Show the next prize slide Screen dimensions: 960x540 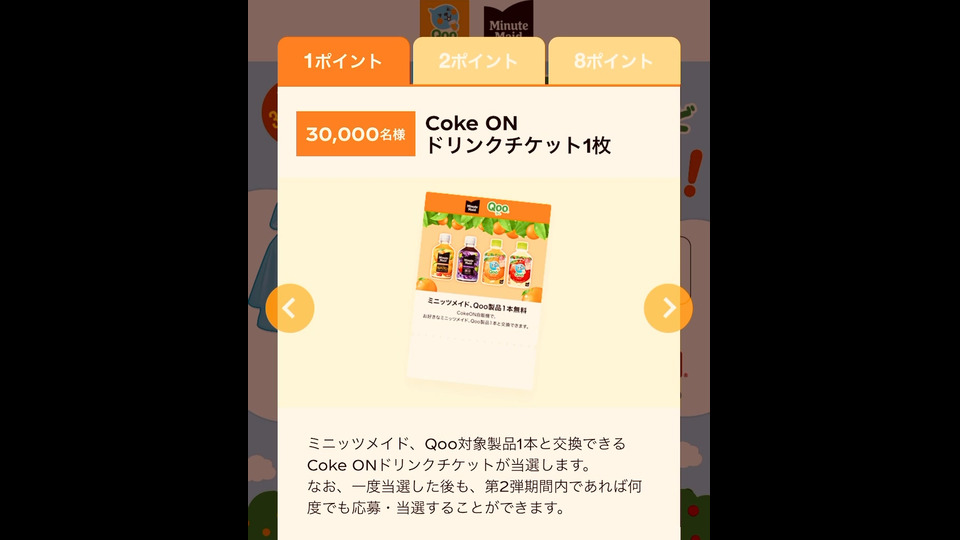pyautogui.click(x=668, y=308)
